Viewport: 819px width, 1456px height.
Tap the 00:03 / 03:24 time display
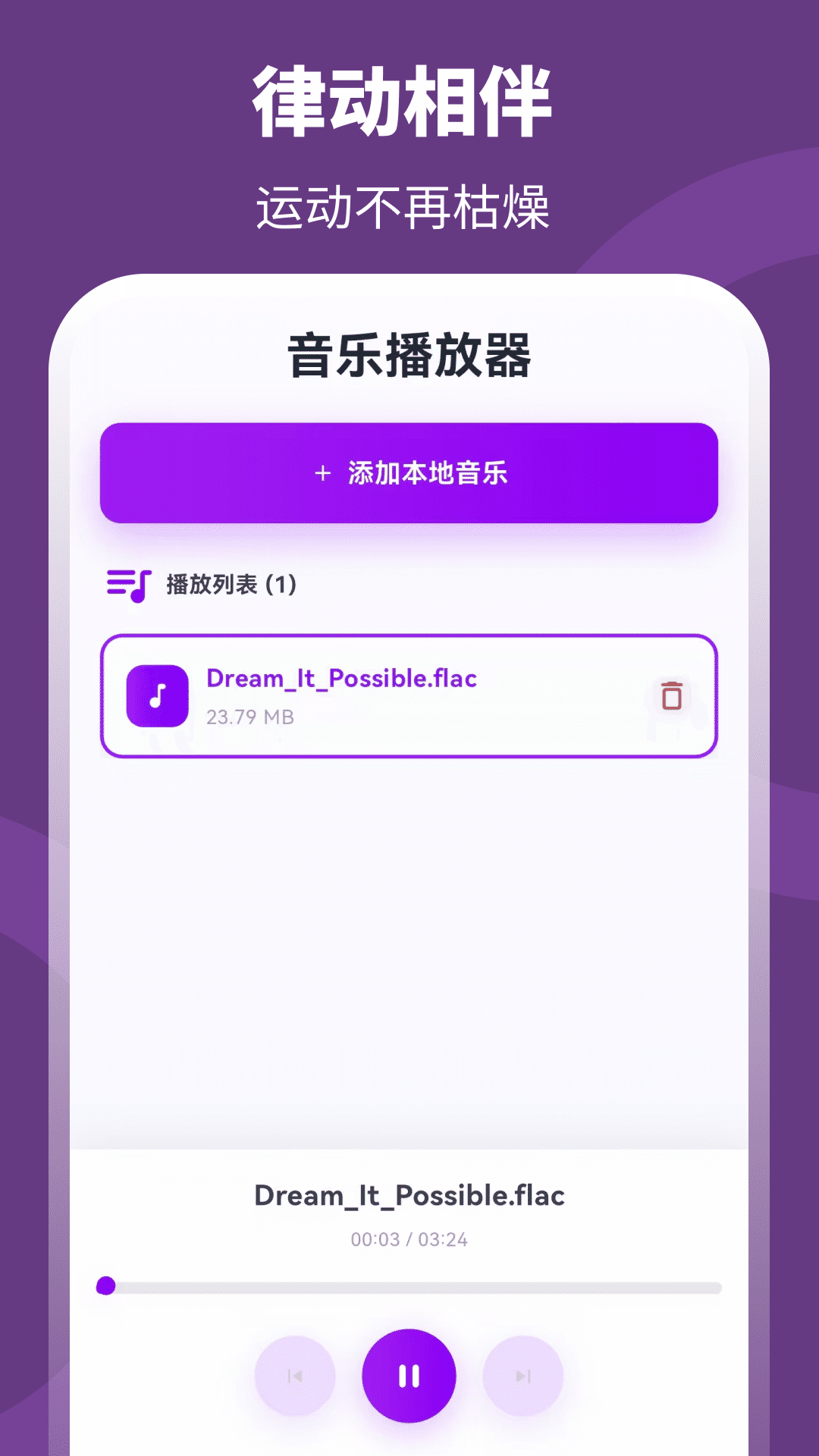coord(409,1240)
